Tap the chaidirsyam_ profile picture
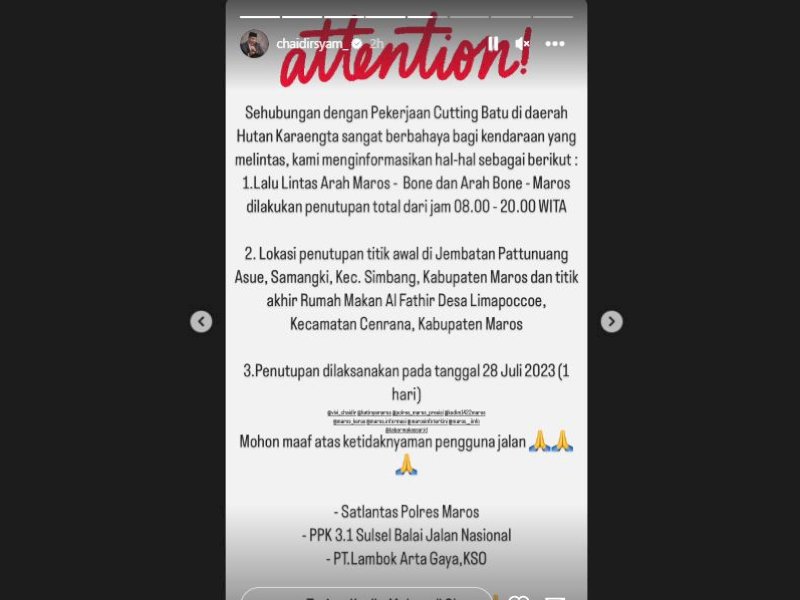Screen dimensions: 800x600 click(254, 43)
